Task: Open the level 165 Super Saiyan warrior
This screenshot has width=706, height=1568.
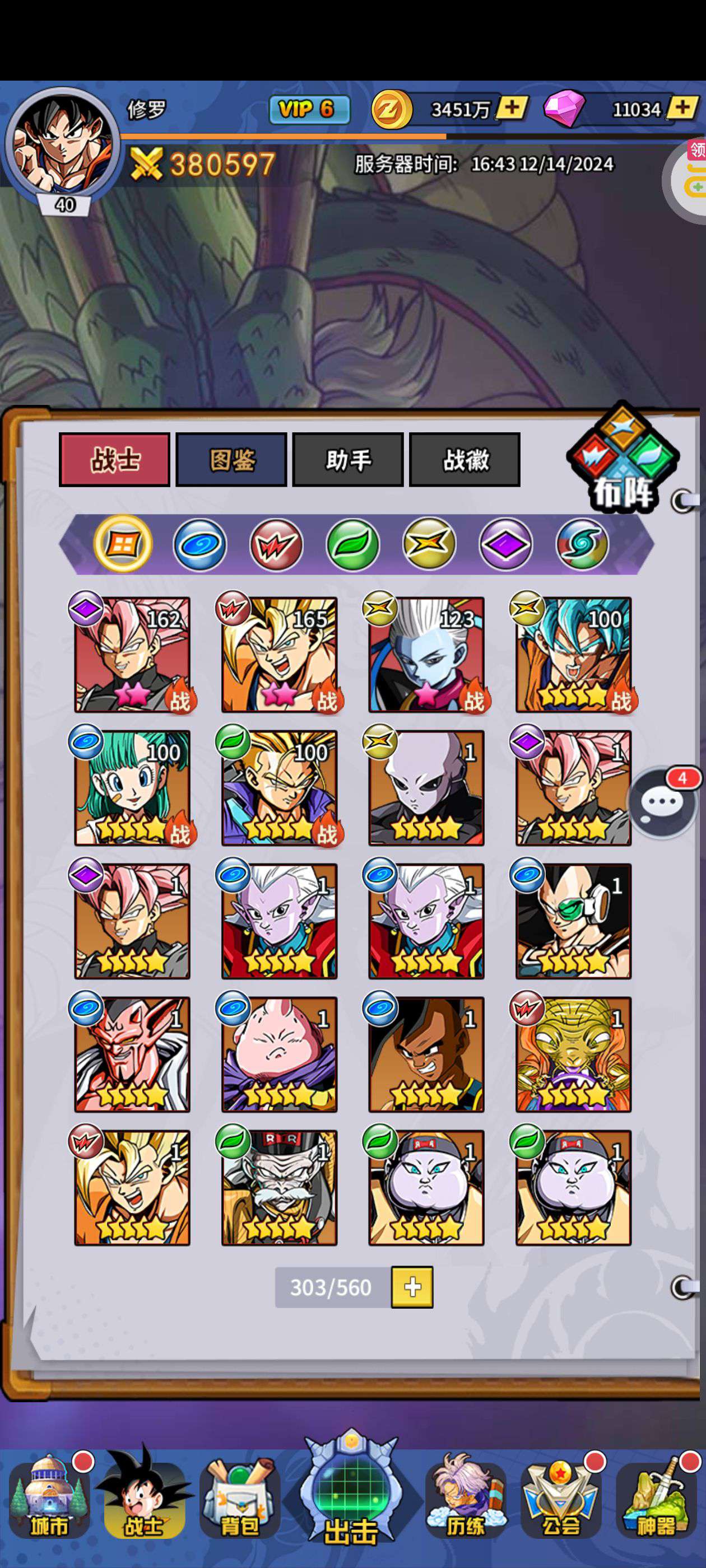Action: point(279,654)
